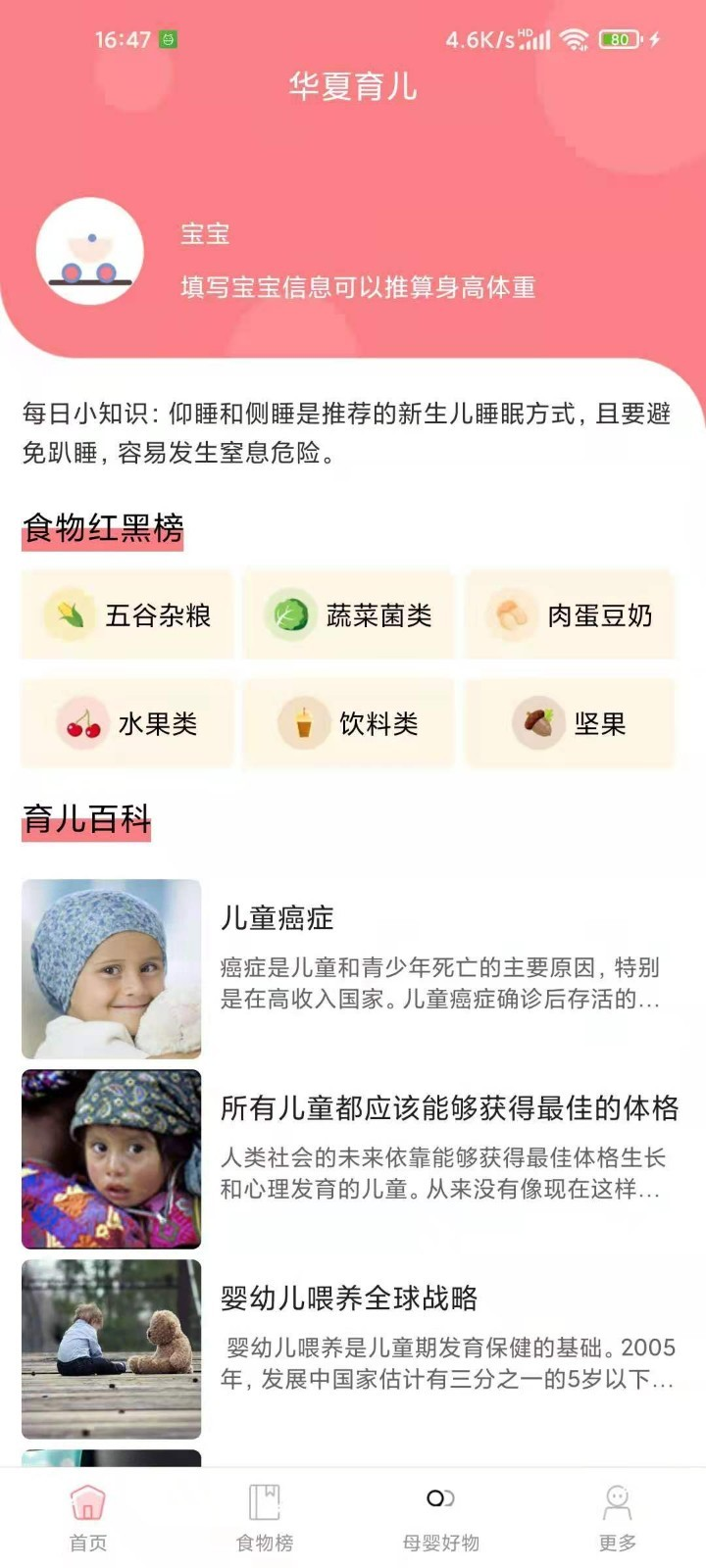View the 饮料类 category

pos(348,723)
